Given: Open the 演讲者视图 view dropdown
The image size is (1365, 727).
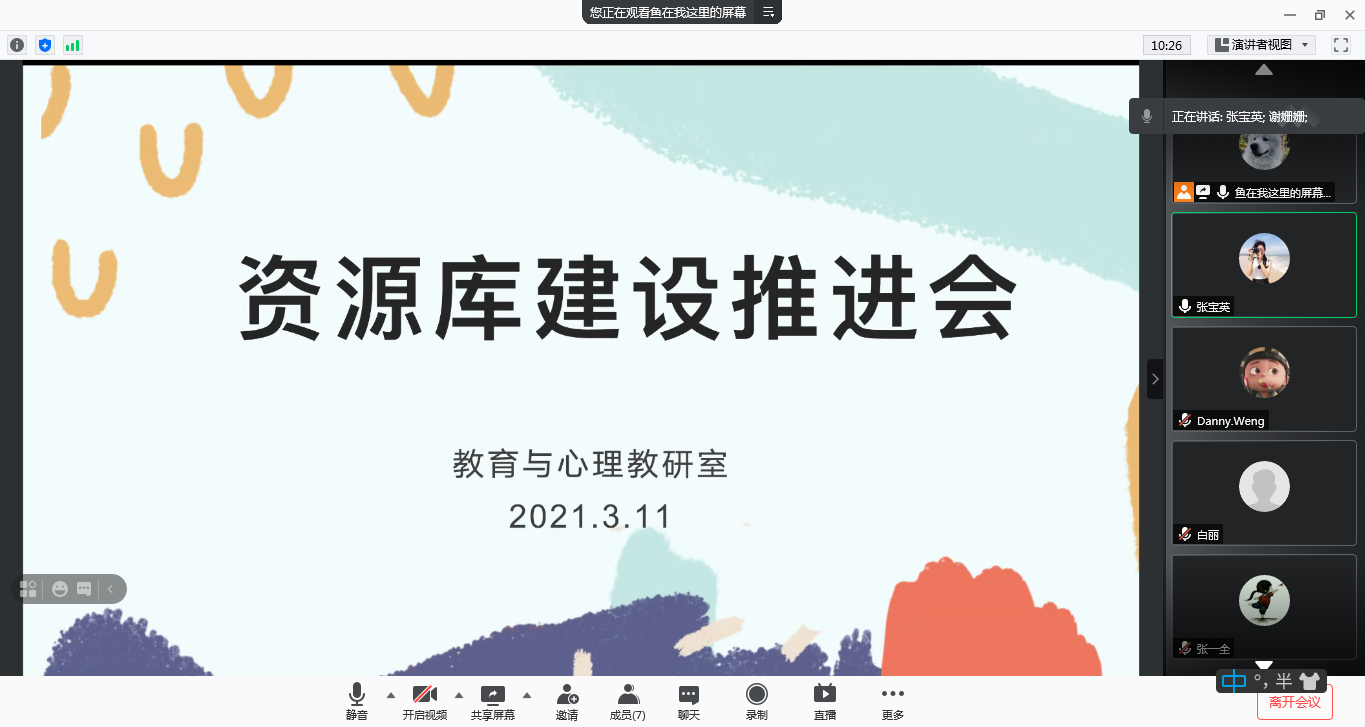Looking at the screenshot, I should tap(1261, 45).
